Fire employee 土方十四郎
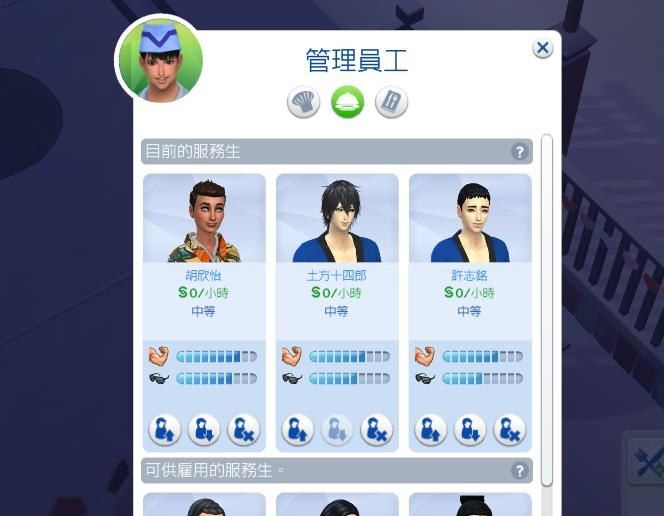 [x=376, y=430]
